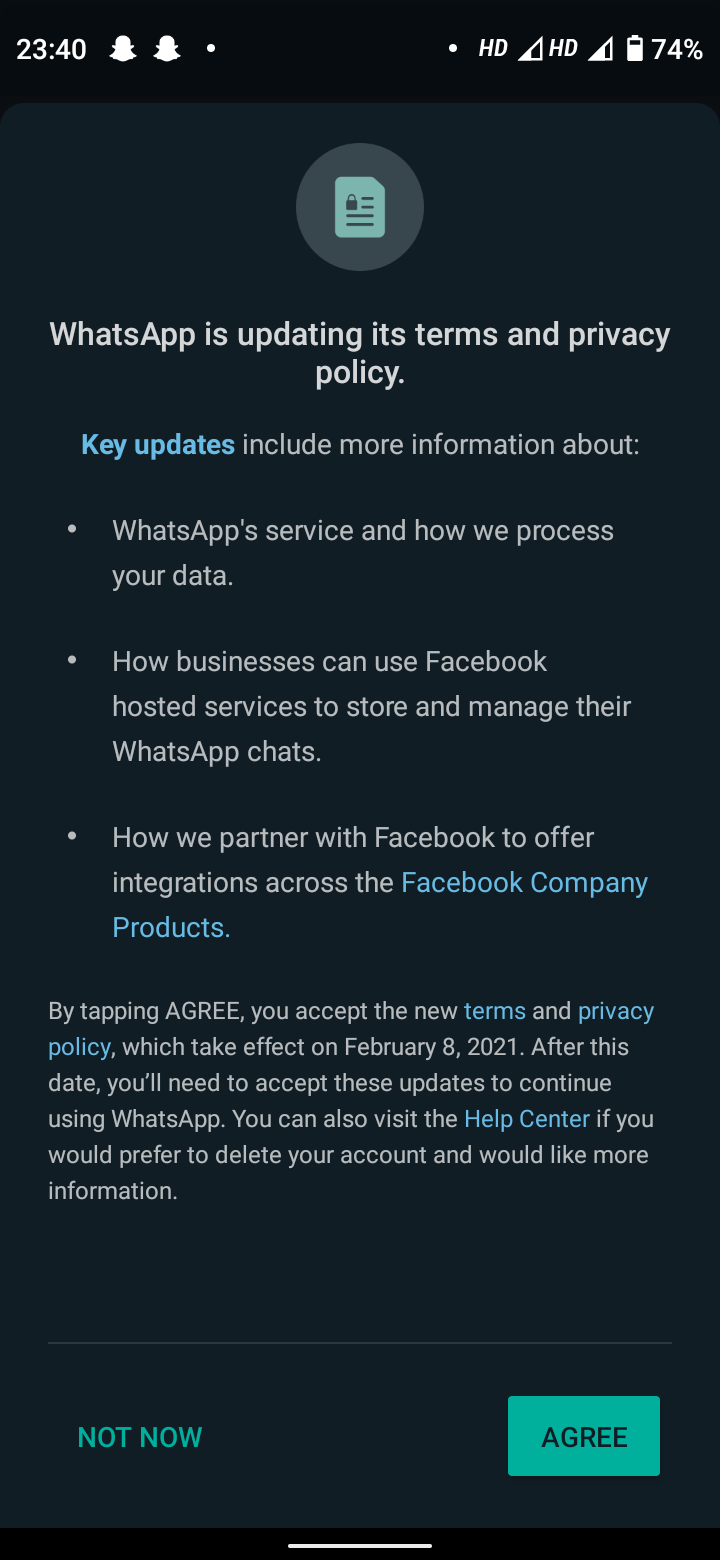Open the privacy policy link

coord(615,1011)
